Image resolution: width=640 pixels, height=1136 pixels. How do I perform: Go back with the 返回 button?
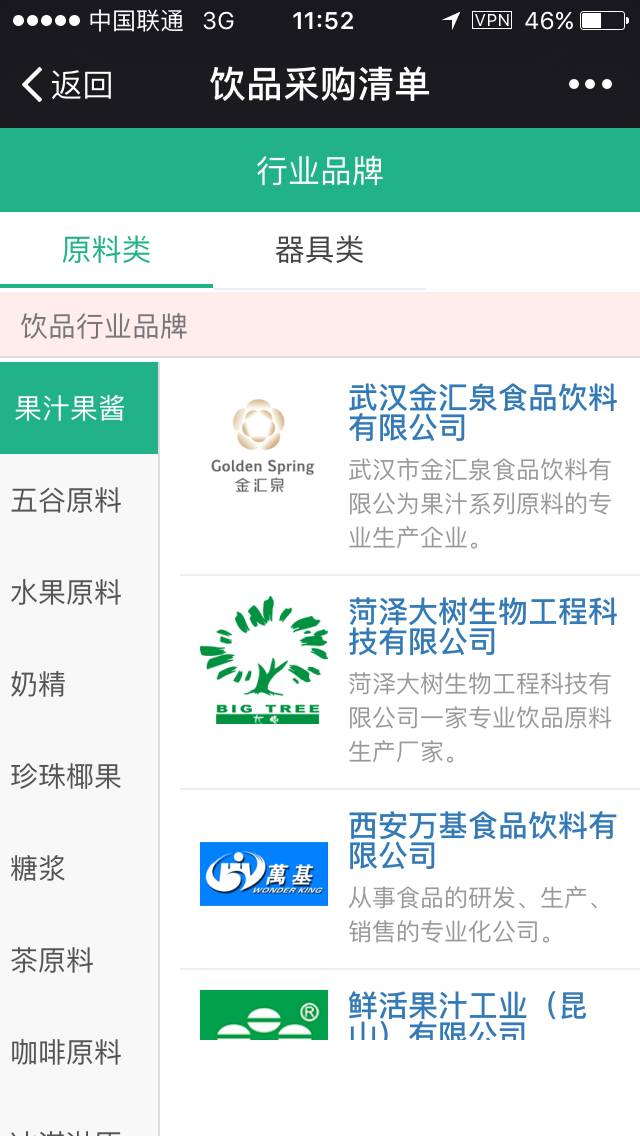tap(67, 85)
